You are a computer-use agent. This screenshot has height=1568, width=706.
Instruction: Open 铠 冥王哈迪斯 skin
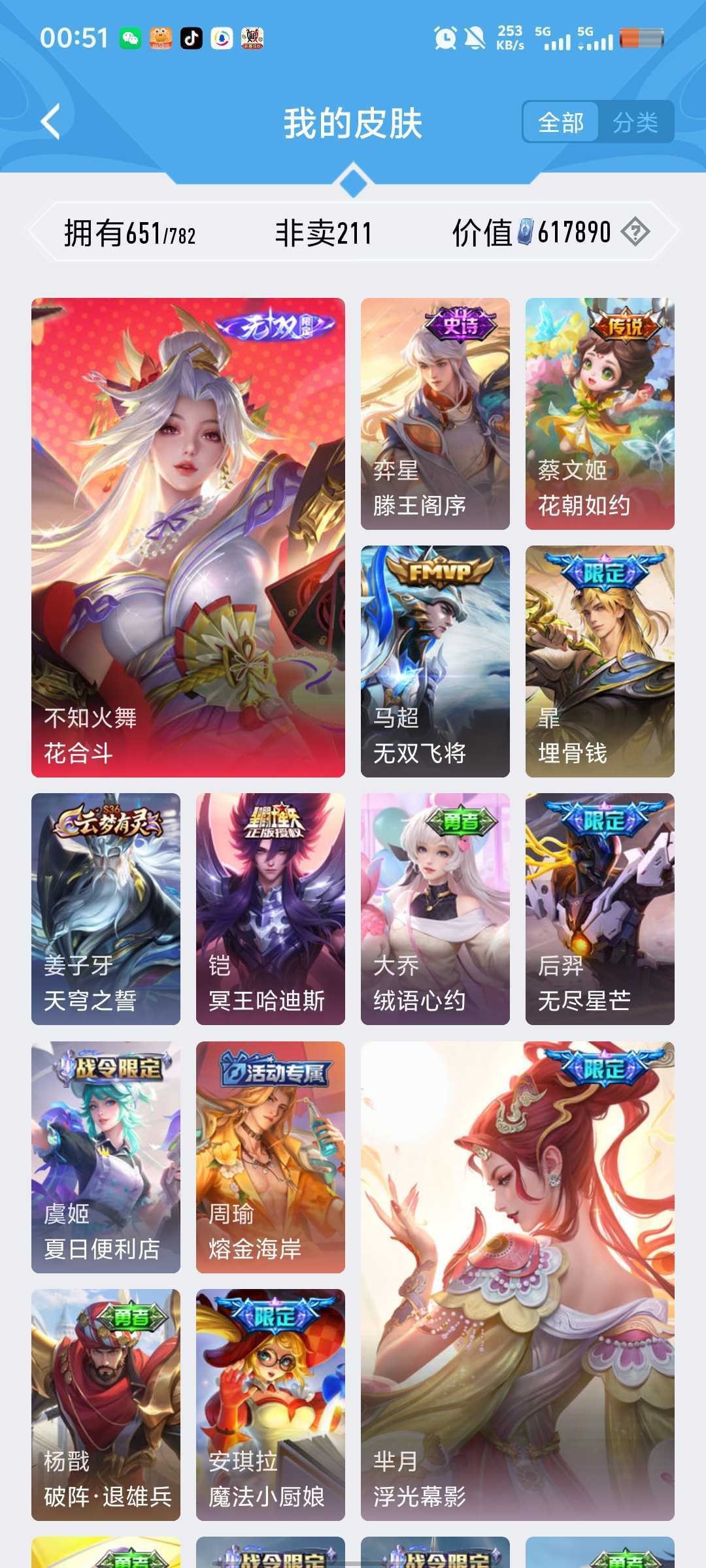point(270,909)
